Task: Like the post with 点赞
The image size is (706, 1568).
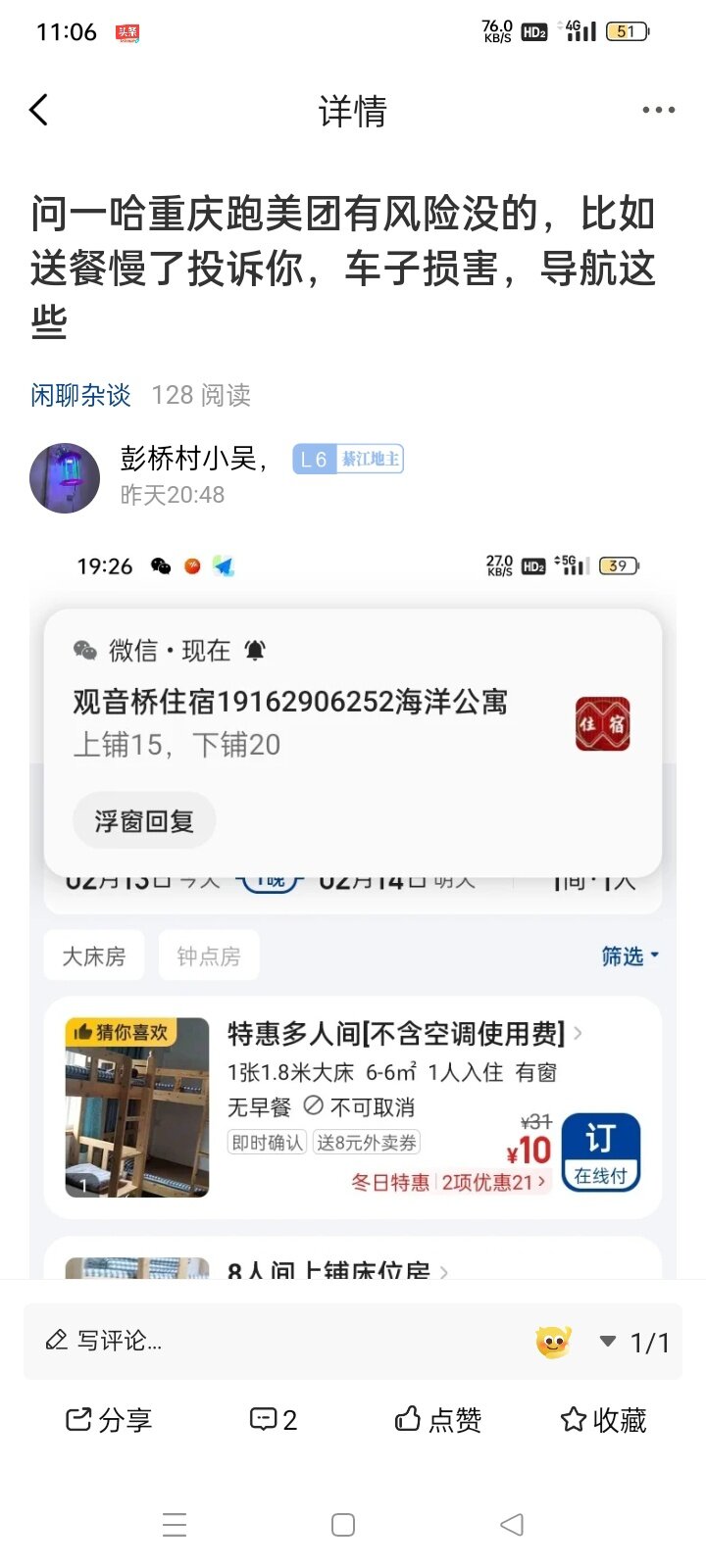Action: [x=437, y=1419]
